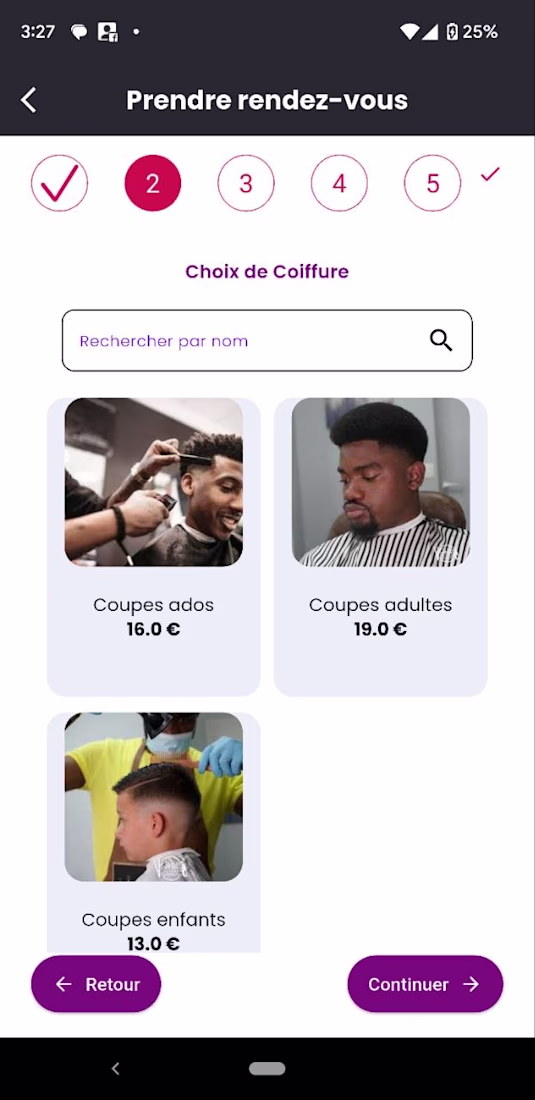Tap the magnifier search icon
The image size is (535, 1100).
click(x=440, y=340)
